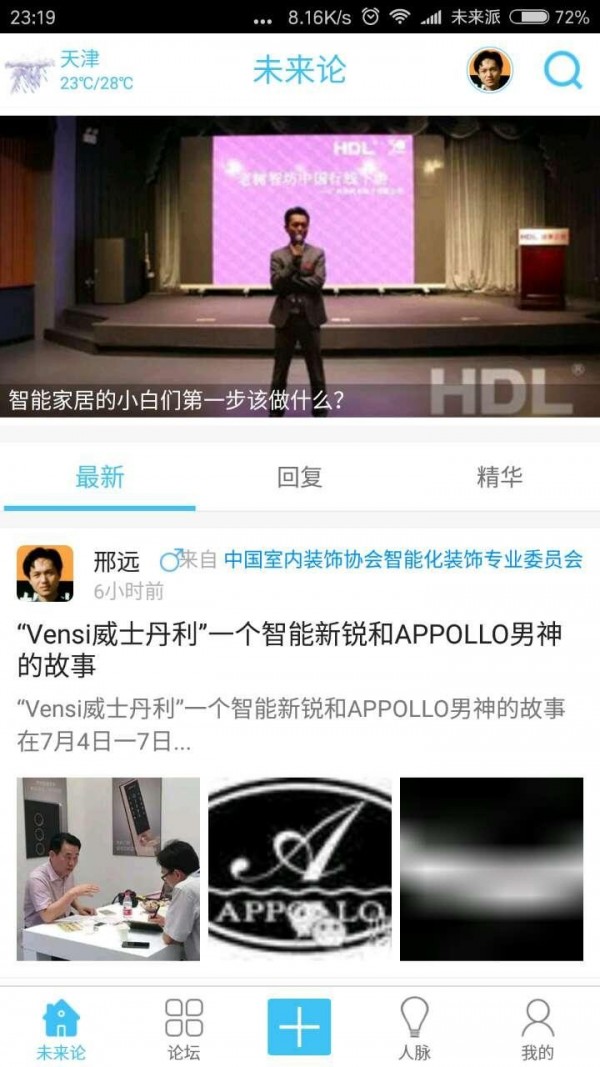Open the profile avatar in top bar
Image resolution: width=600 pixels, height=1067 pixels.
coord(490,70)
